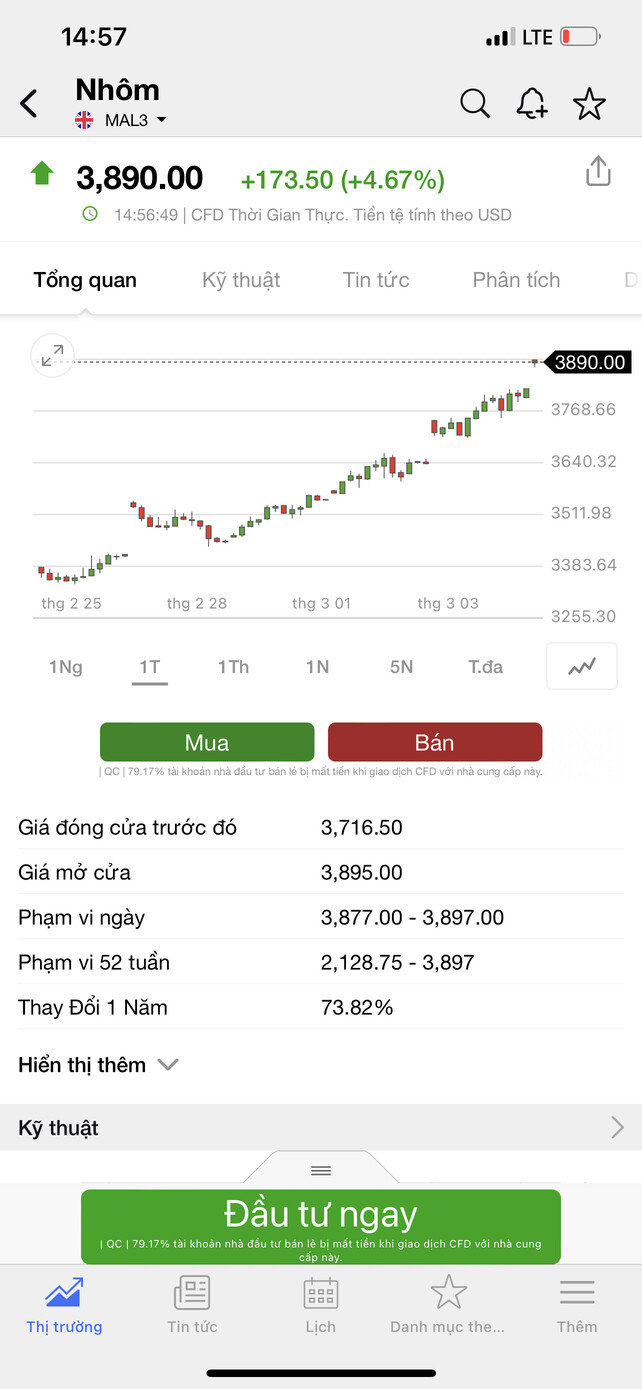642x1389 pixels.
Task: Go back using the arrow
Action: coord(29,103)
